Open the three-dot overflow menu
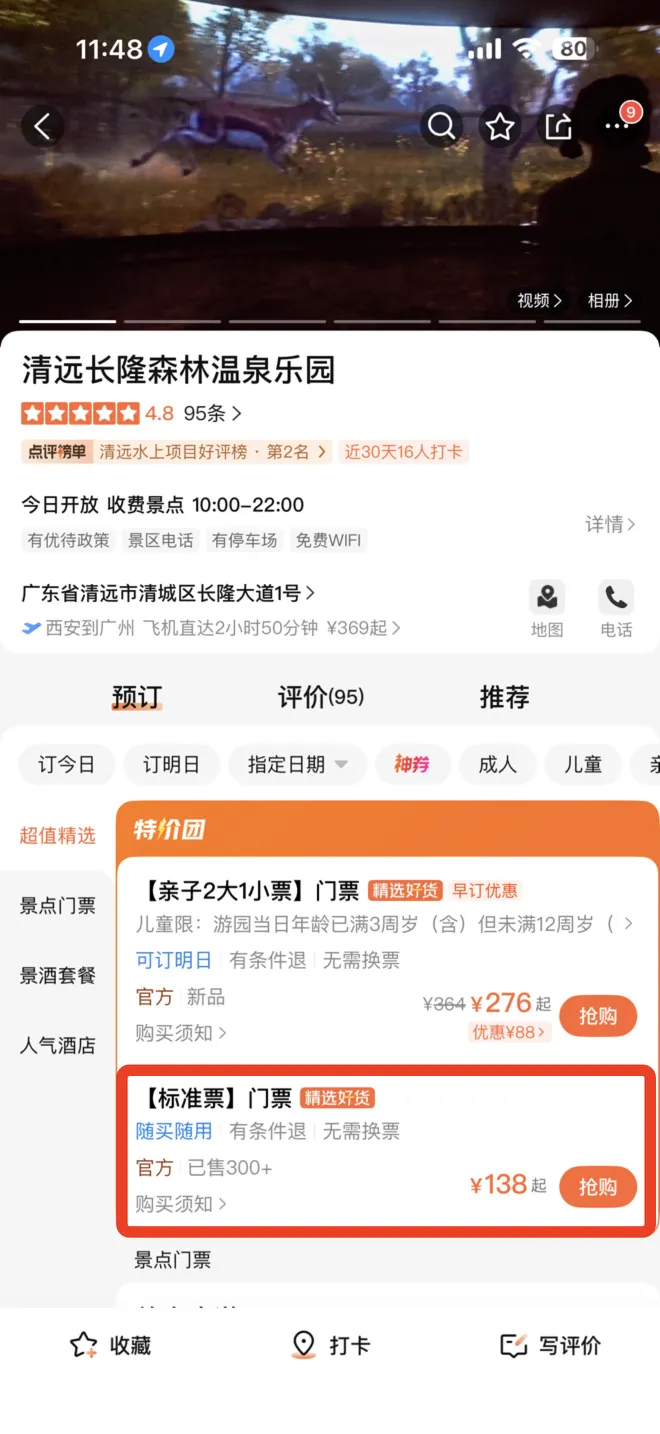 click(617, 127)
